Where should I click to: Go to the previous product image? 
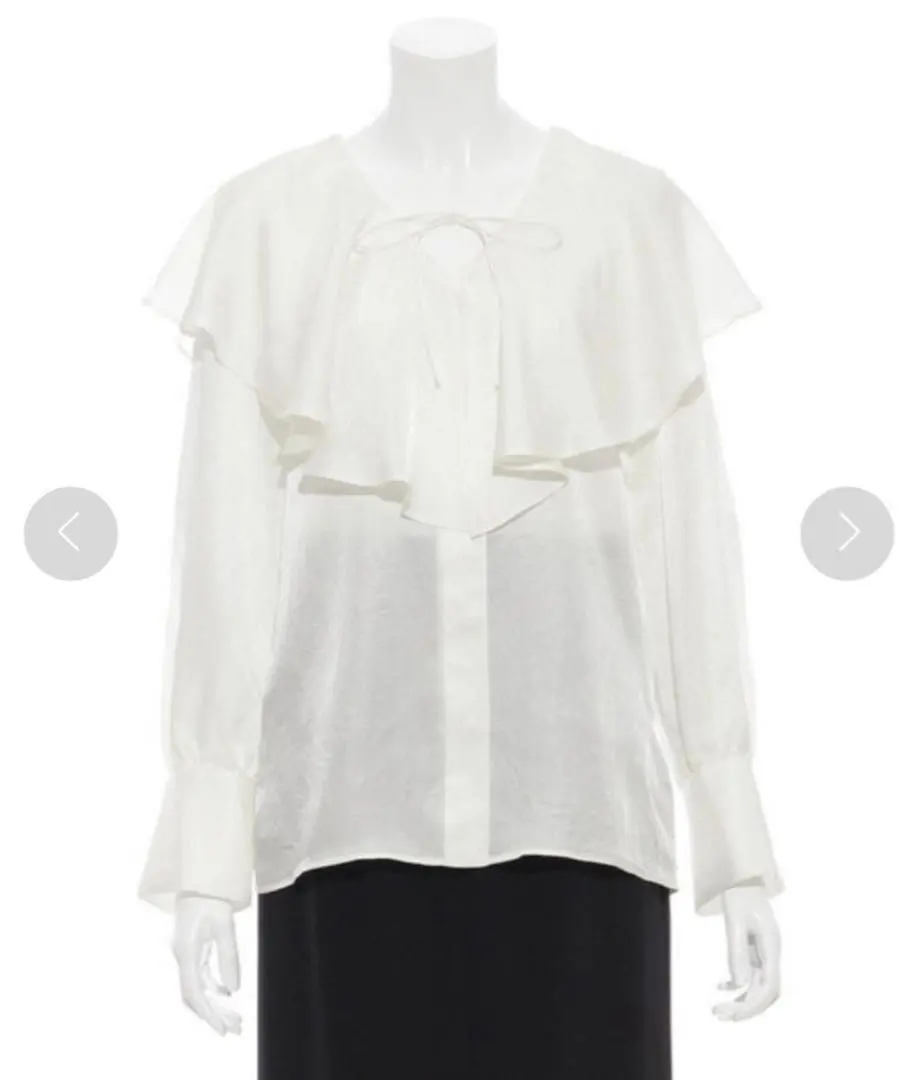70,533
